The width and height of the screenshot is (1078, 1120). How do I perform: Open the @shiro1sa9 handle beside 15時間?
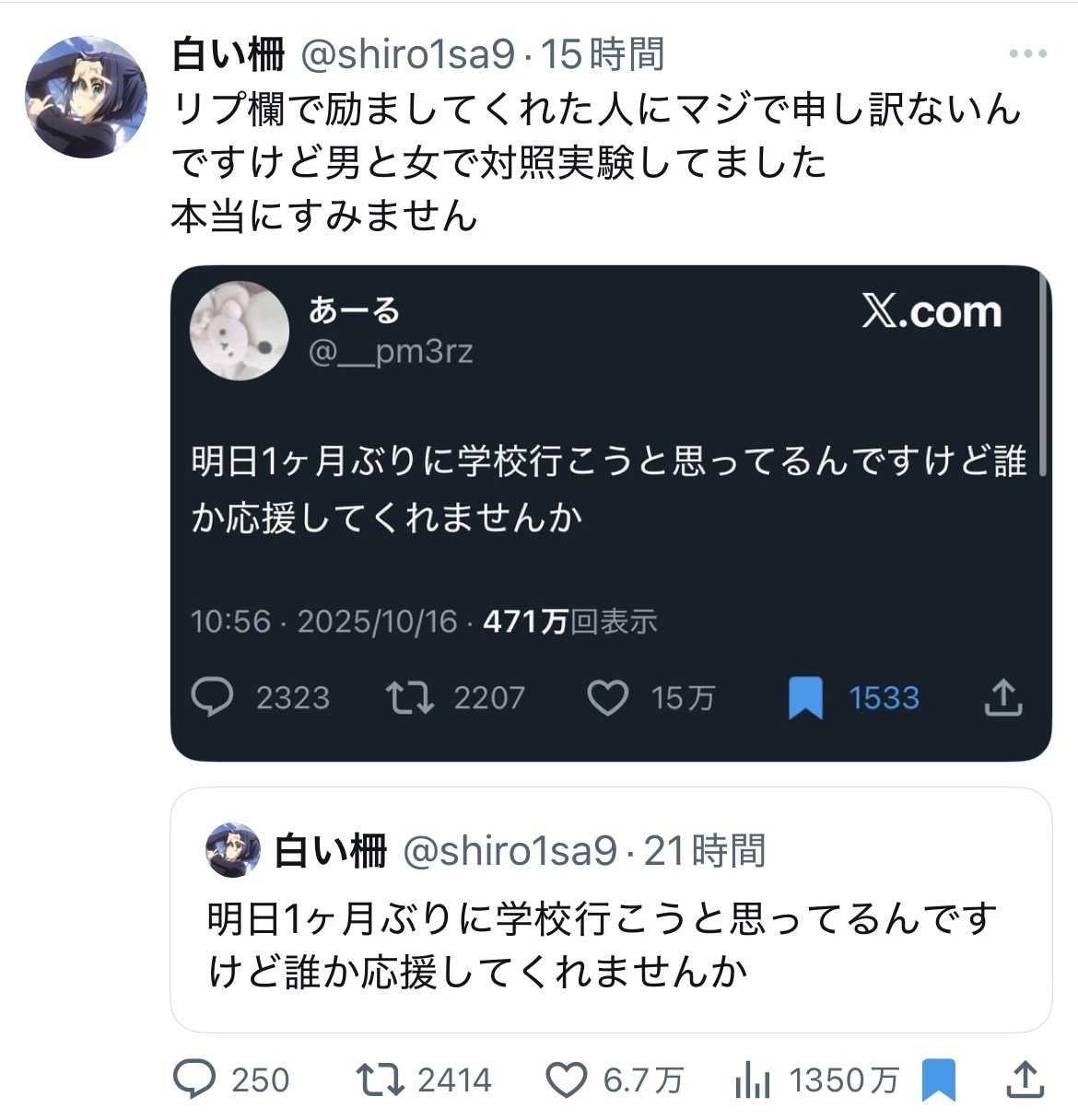pyautogui.click(x=408, y=55)
